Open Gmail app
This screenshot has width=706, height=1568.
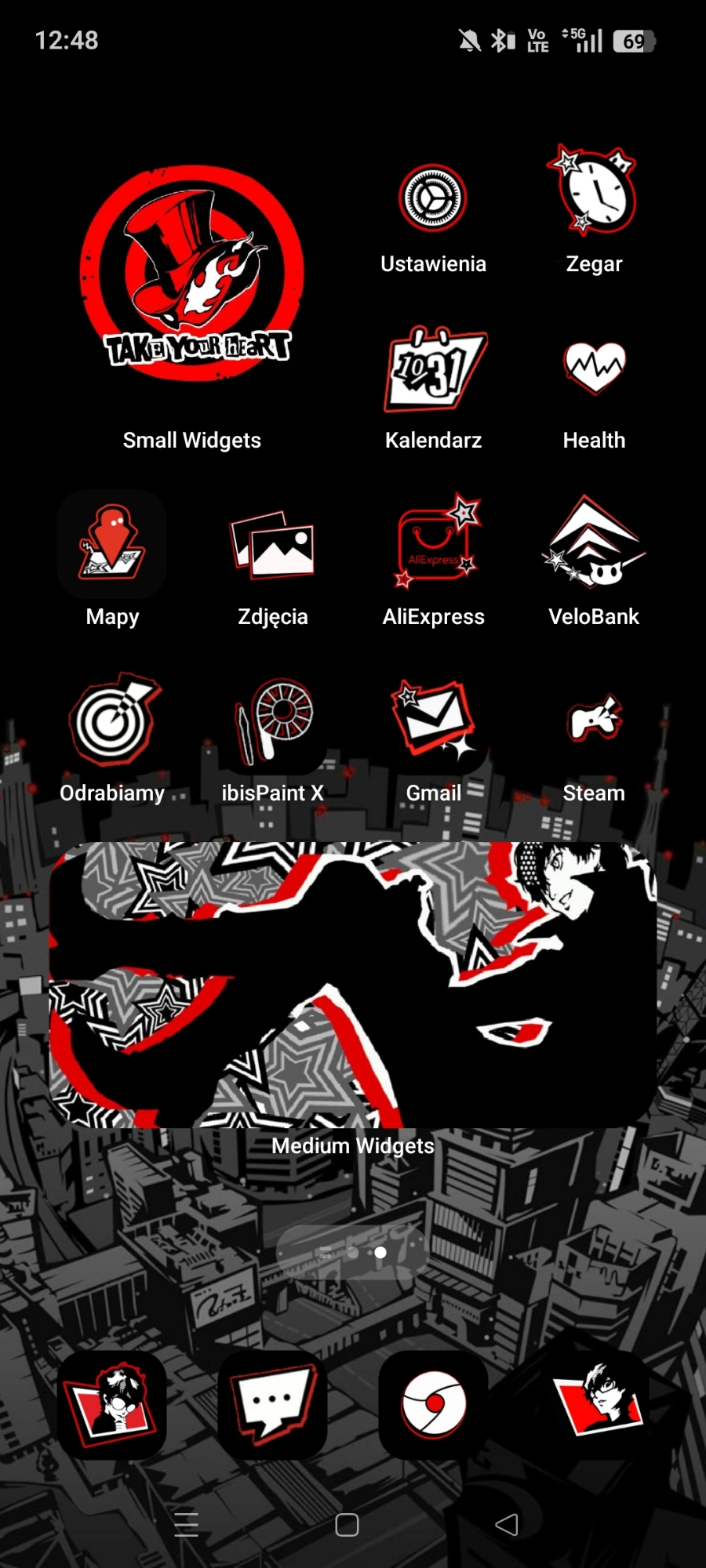click(x=433, y=720)
